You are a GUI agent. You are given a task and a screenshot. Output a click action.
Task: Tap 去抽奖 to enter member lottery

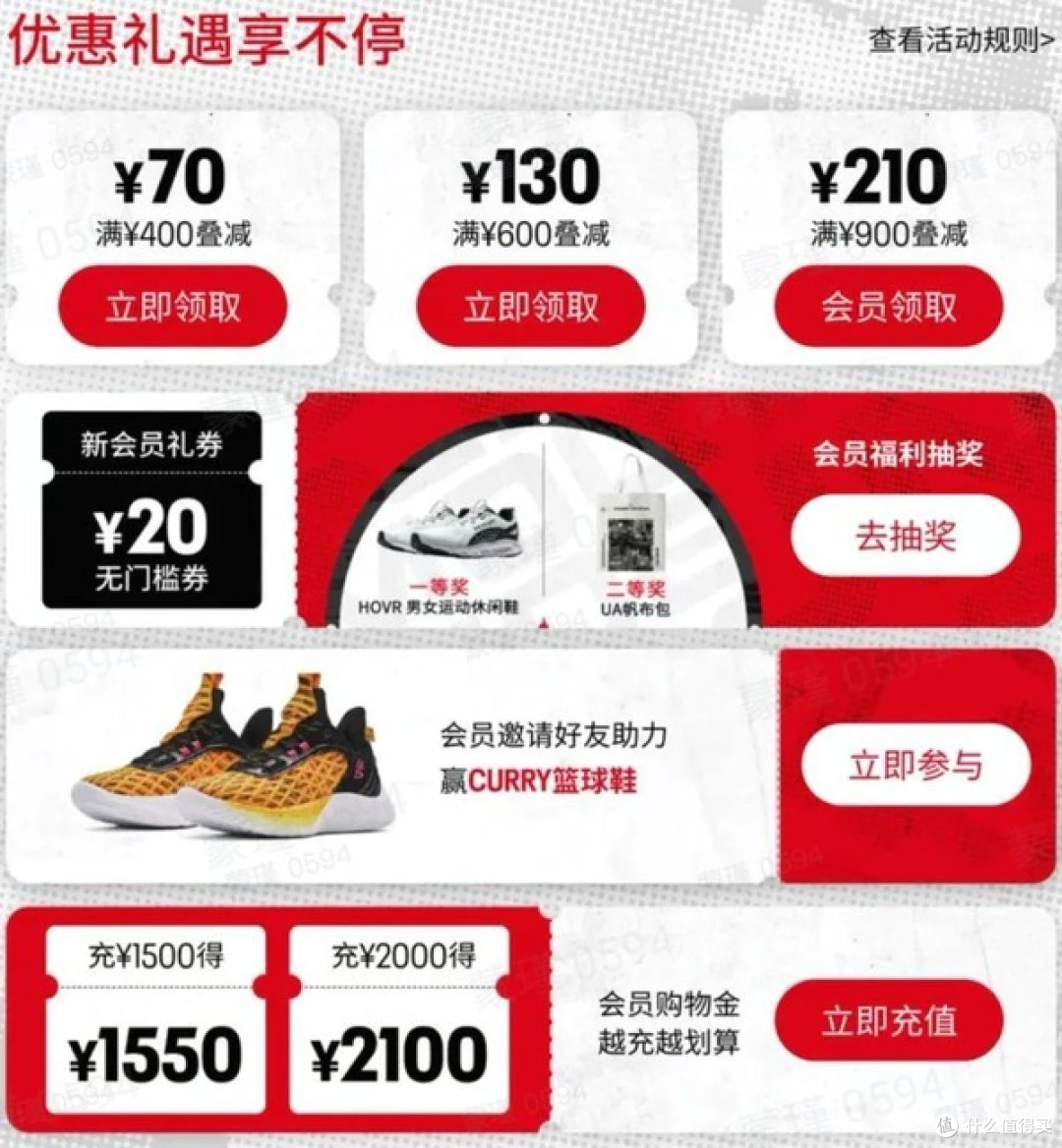pyautogui.click(x=906, y=537)
